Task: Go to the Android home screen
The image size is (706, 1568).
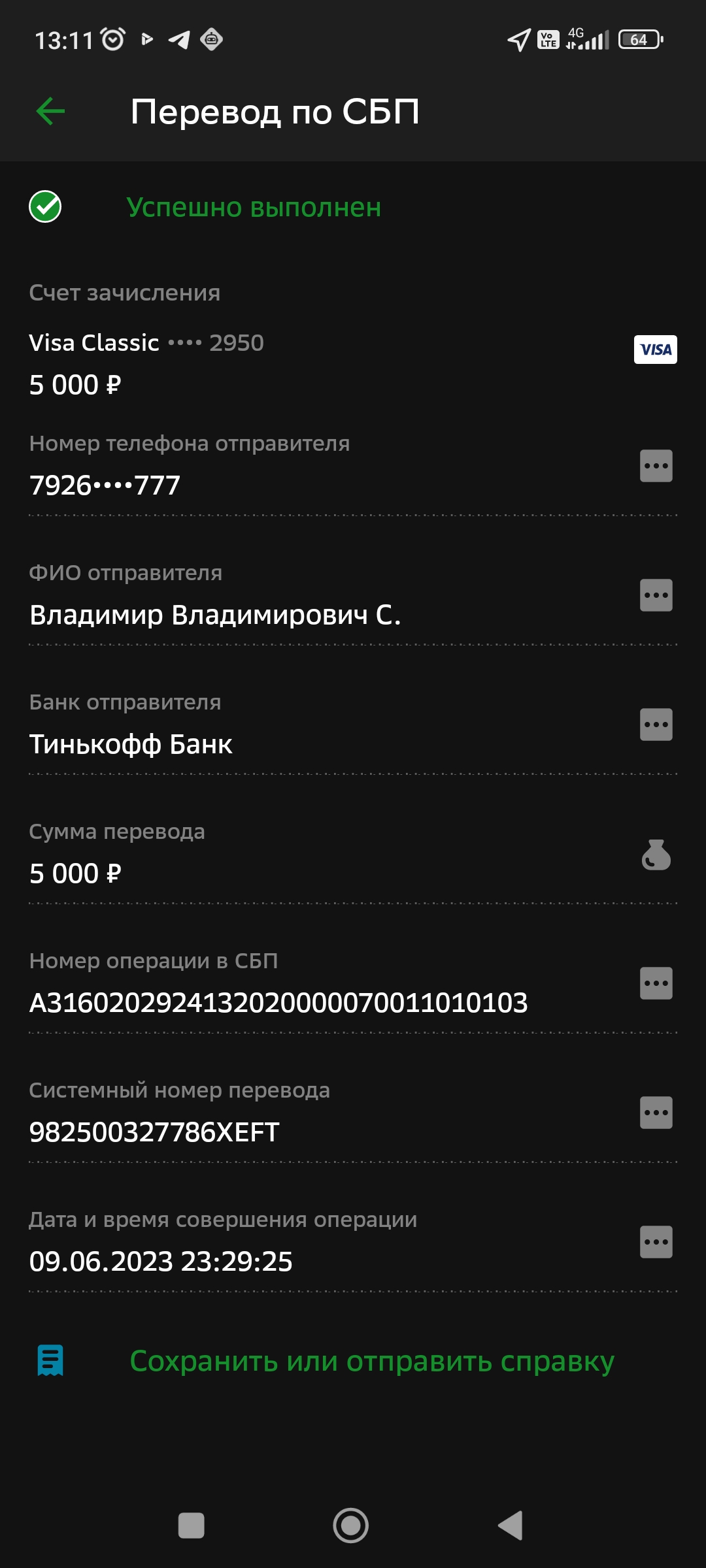Action: (351, 1526)
